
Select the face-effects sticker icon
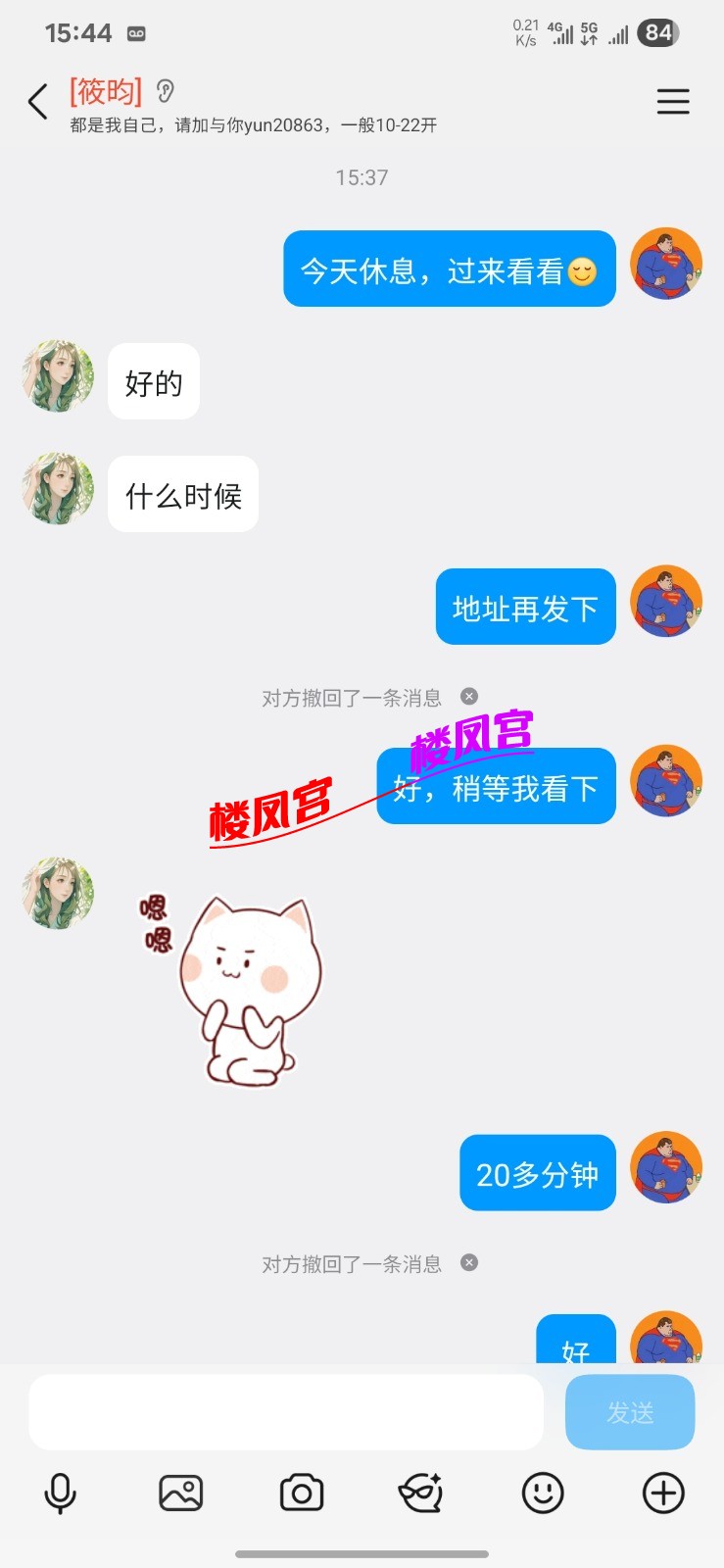pyautogui.click(x=422, y=1492)
